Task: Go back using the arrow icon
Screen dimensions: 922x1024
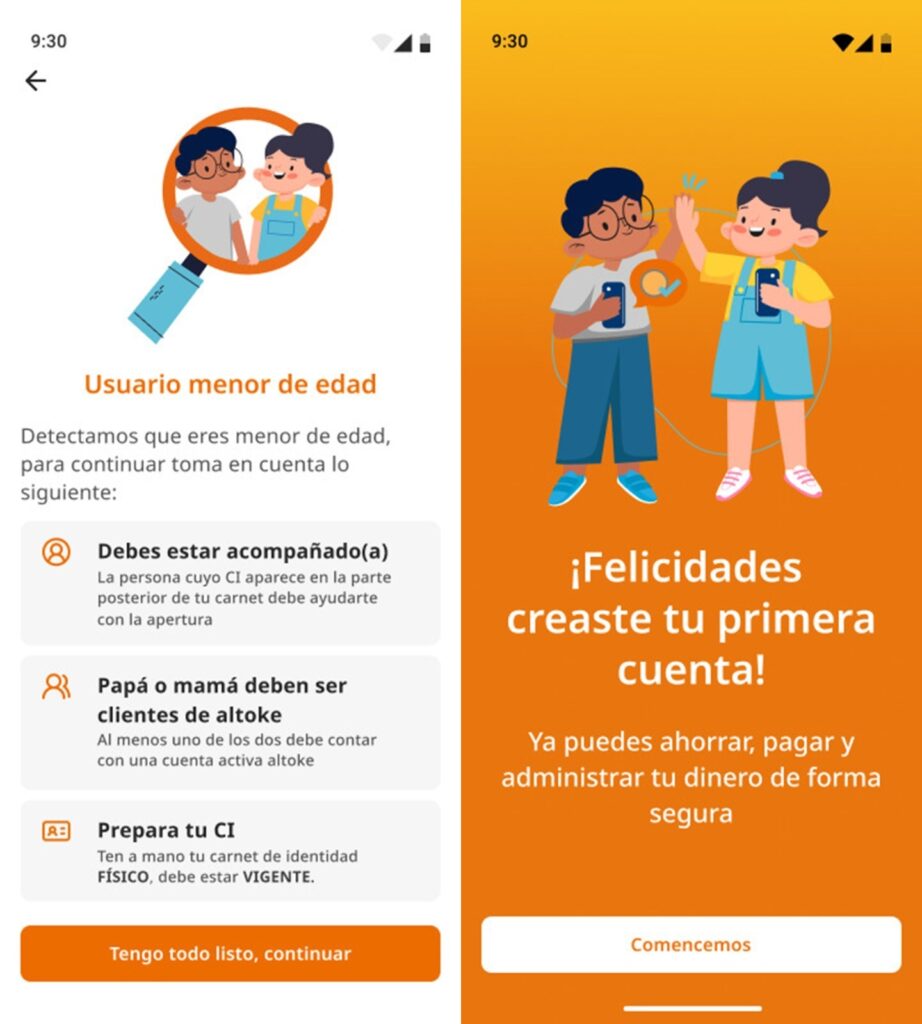Action: (x=36, y=81)
